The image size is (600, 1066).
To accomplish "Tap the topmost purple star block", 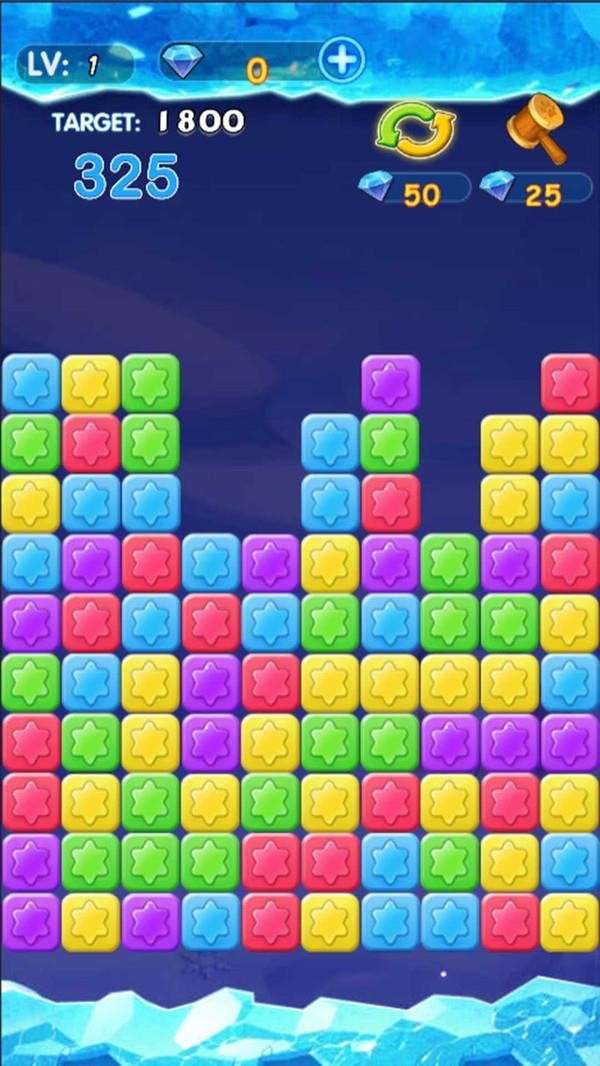I will (x=390, y=383).
